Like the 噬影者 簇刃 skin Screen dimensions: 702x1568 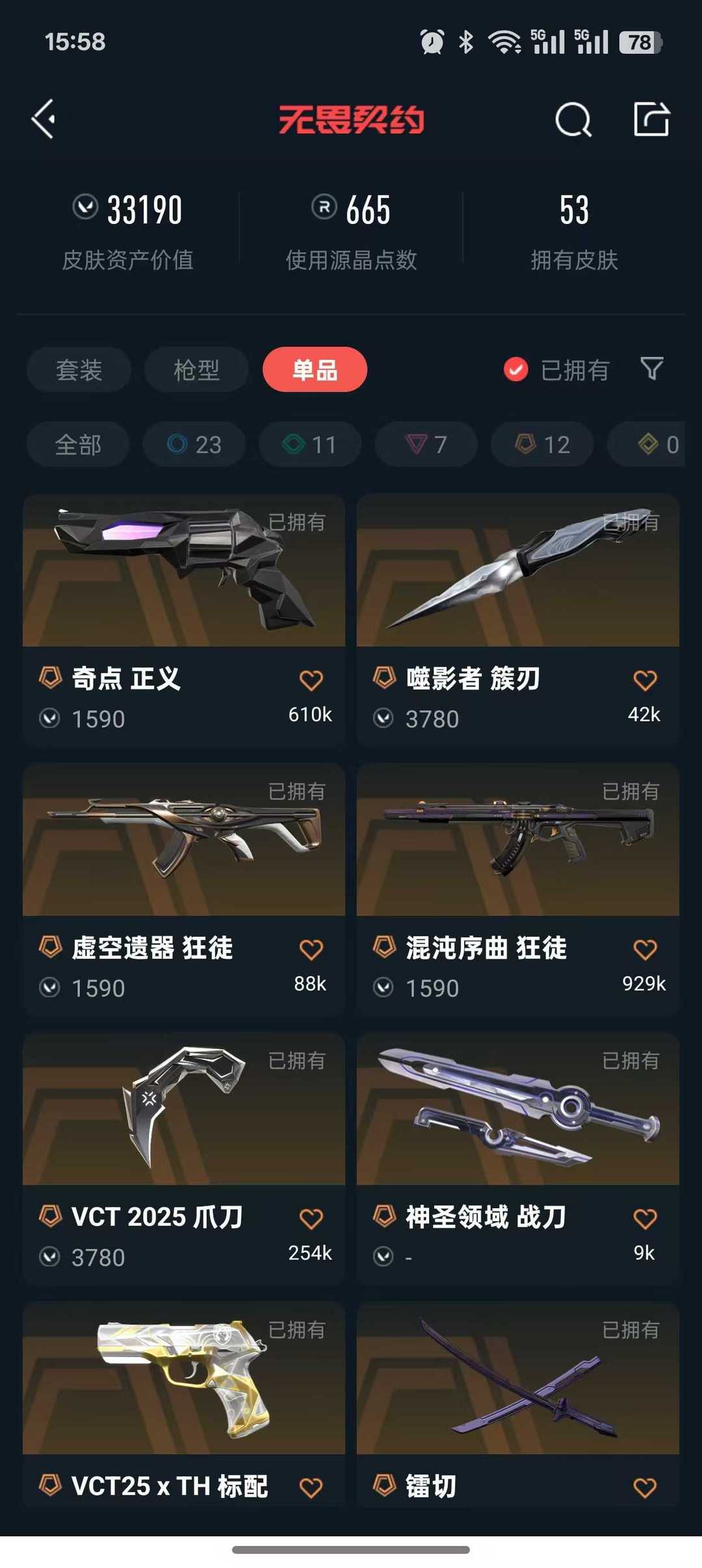click(x=645, y=680)
